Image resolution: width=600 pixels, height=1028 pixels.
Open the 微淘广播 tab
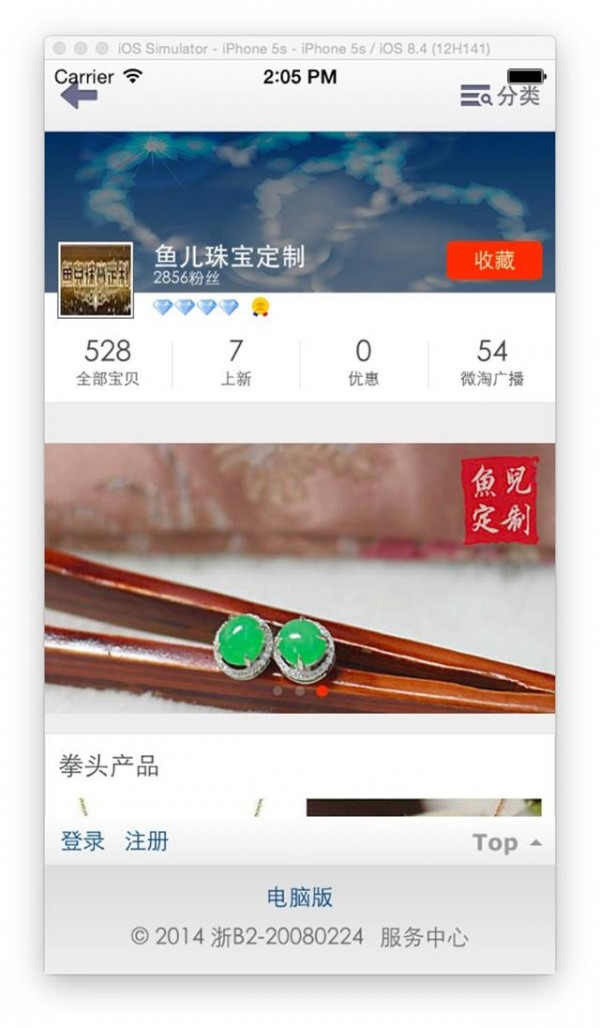[x=492, y=363]
